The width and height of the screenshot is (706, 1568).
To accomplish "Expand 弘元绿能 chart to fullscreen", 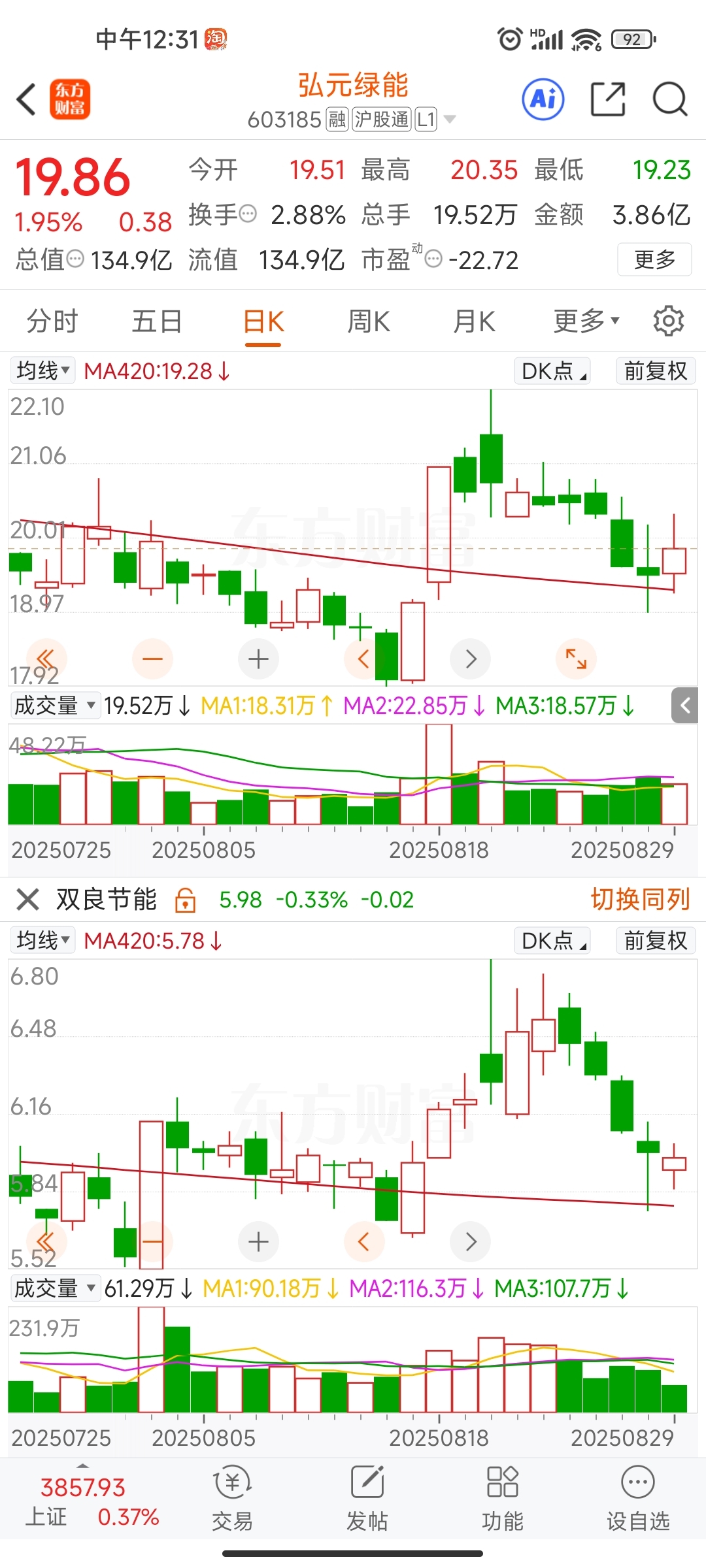I will (576, 659).
